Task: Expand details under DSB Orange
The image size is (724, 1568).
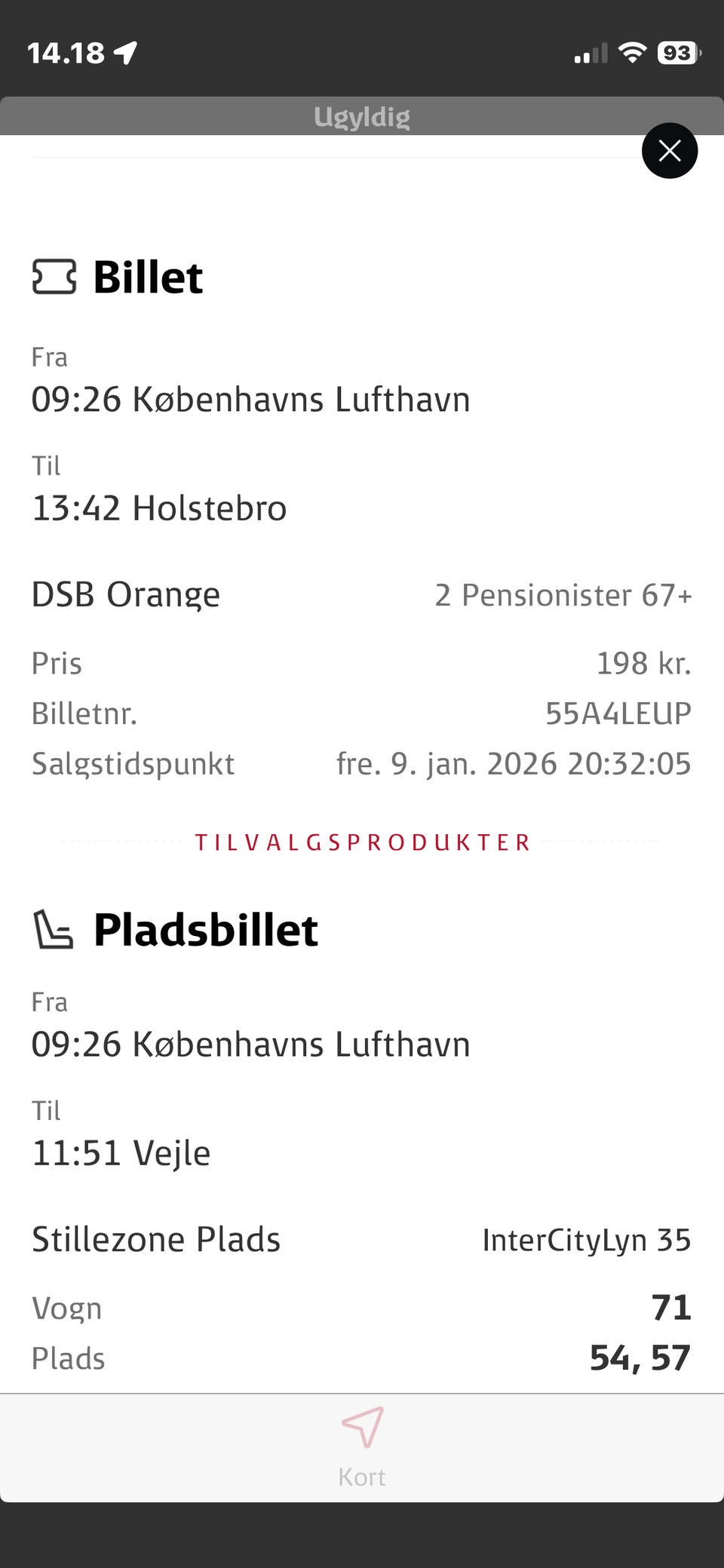Action: click(126, 594)
